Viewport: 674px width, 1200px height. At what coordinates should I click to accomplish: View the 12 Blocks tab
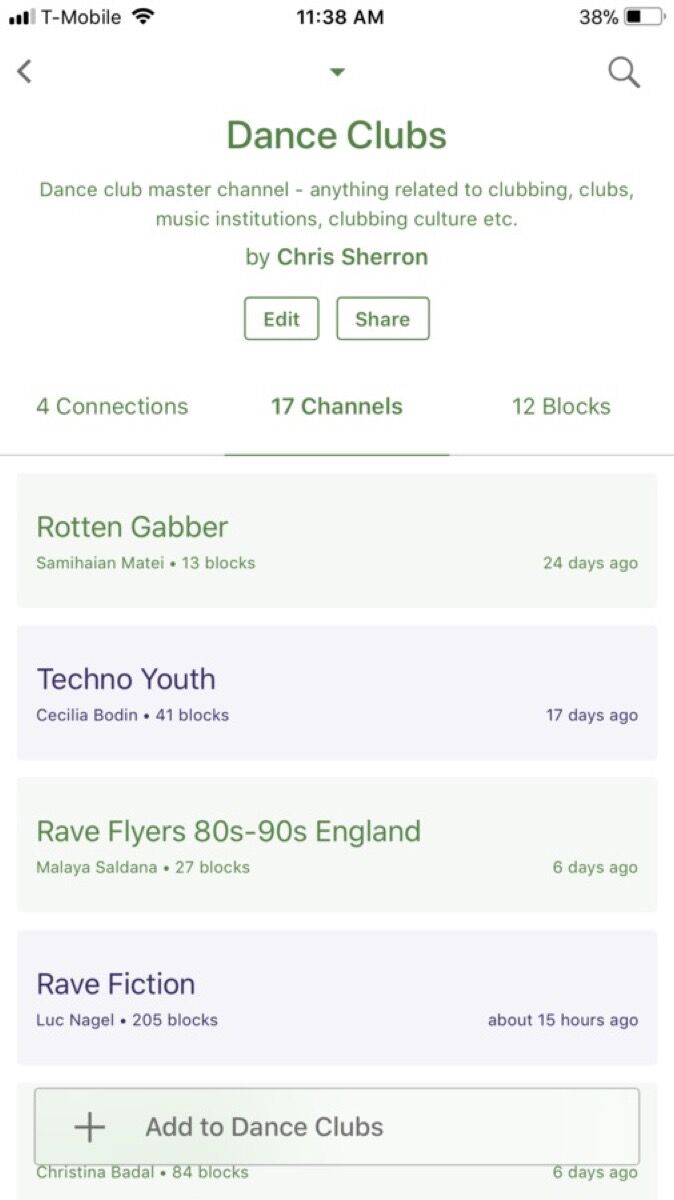[x=561, y=407]
